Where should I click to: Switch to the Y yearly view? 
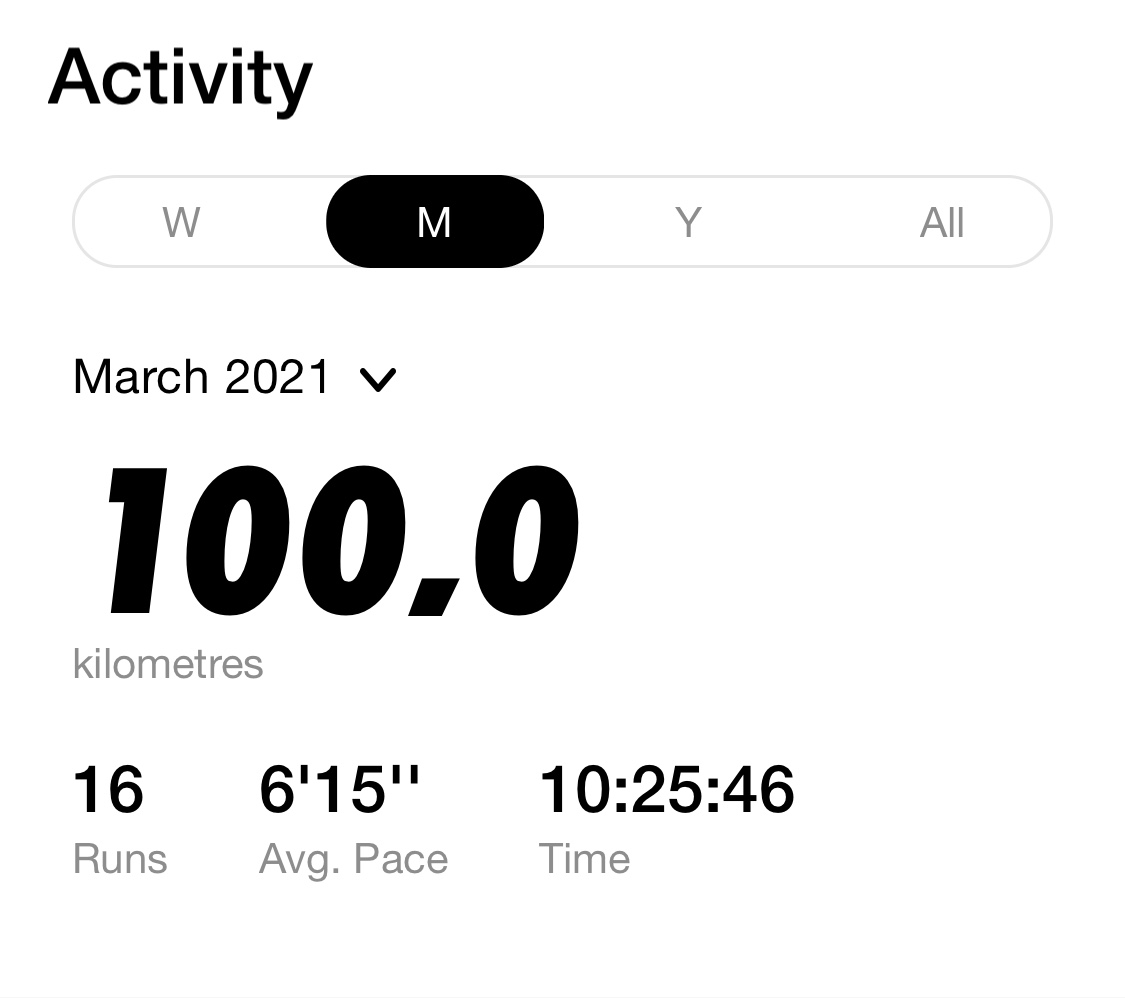coord(688,222)
